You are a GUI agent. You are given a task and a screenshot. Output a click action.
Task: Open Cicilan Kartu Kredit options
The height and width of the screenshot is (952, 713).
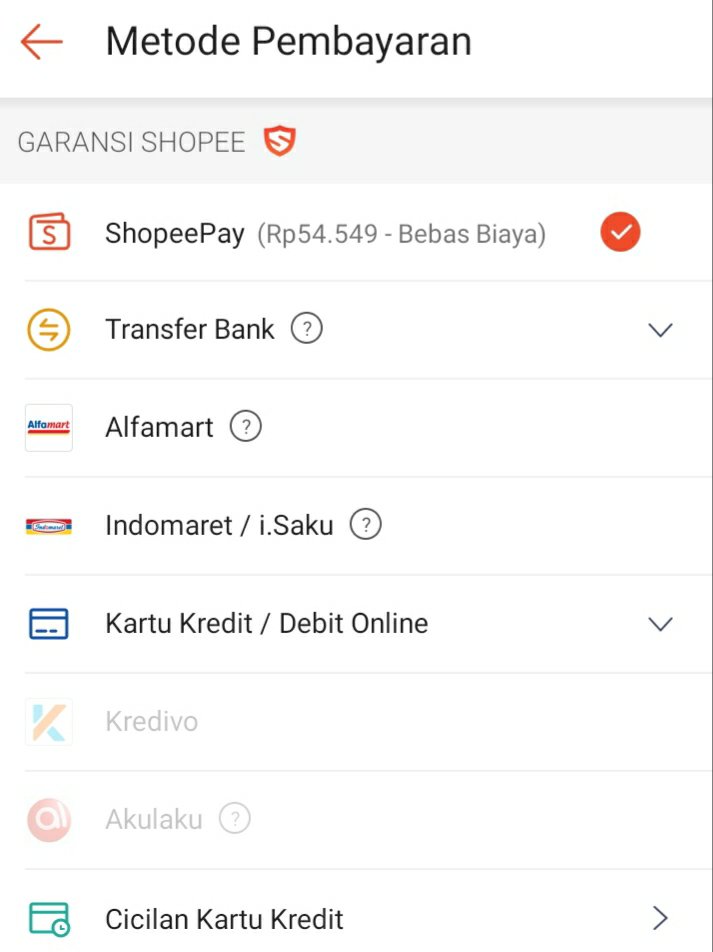(658, 918)
